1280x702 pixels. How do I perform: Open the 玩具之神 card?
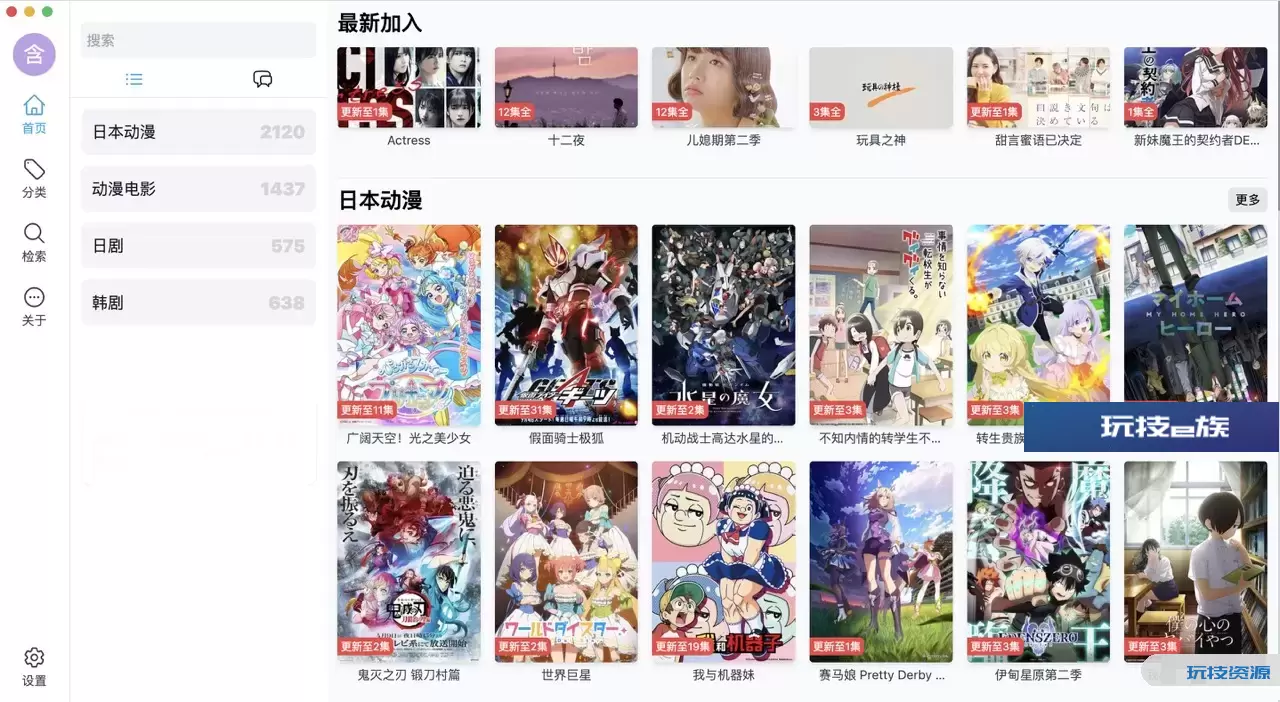pyautogui.click(x=880, y=87)
